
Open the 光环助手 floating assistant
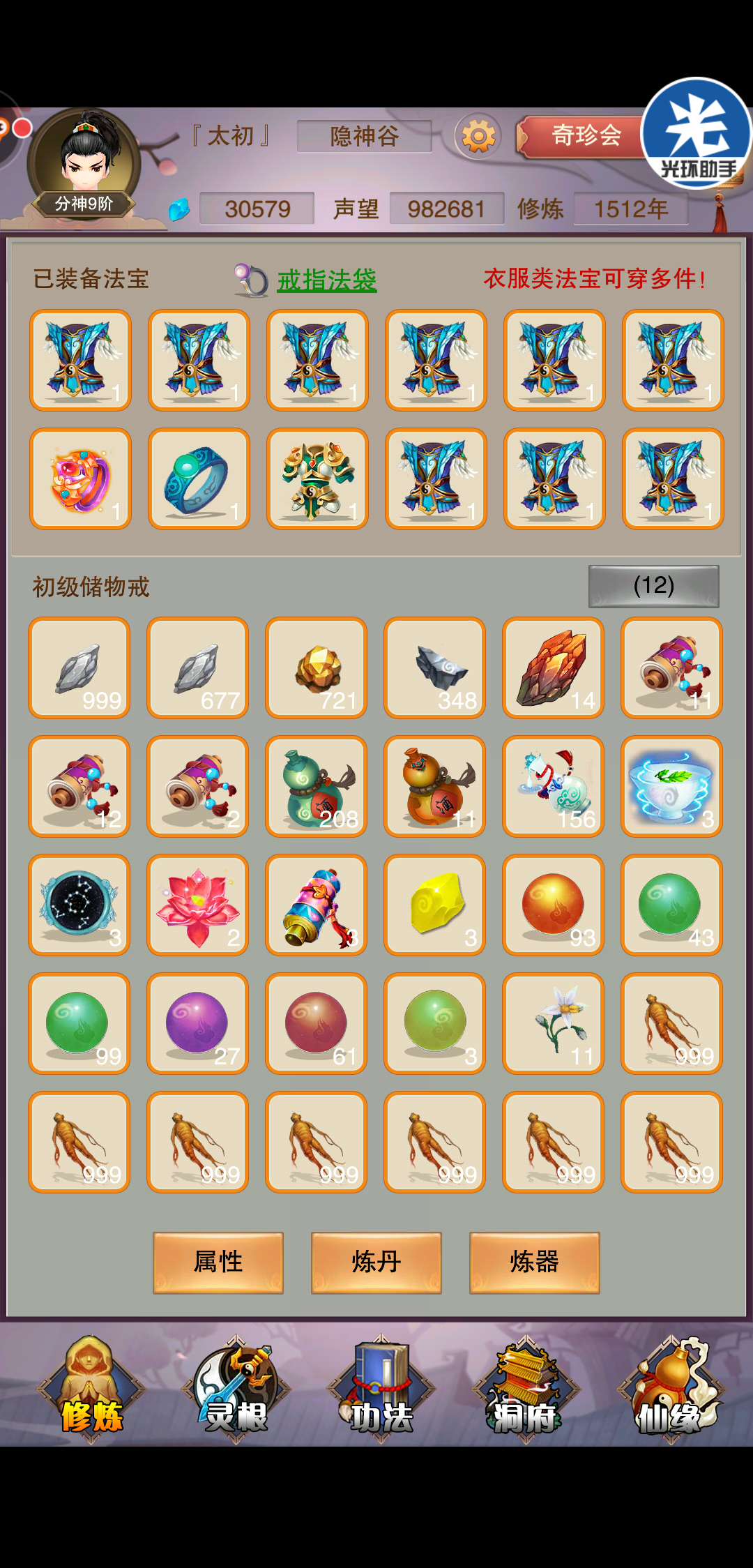click(696, 133)
